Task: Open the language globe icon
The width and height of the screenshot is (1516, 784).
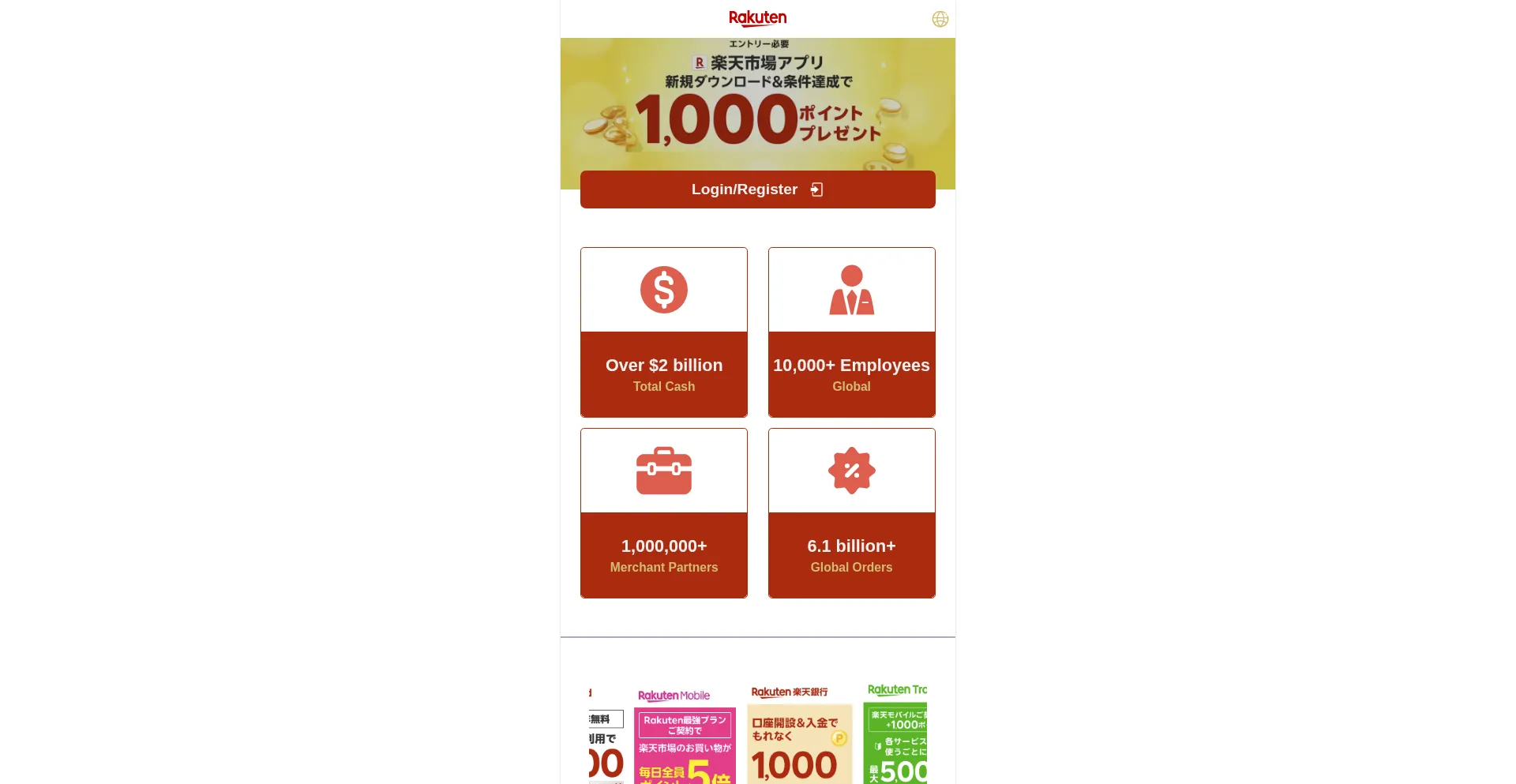Action: click(940, 19)
